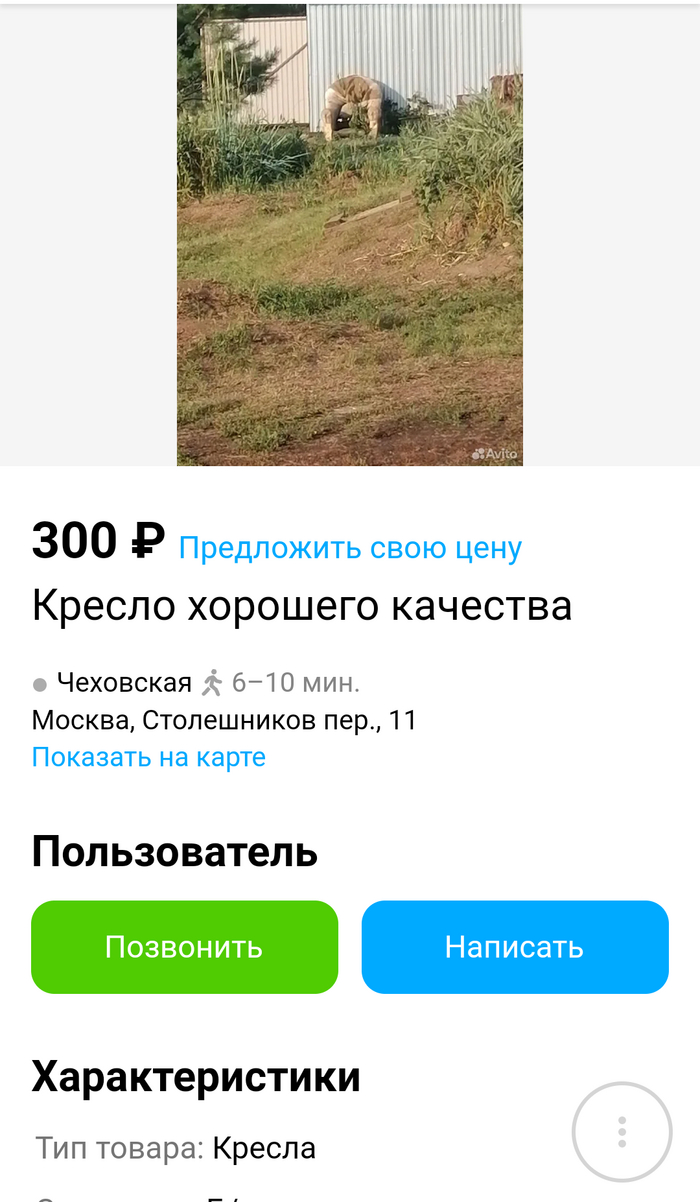This screenshot has width=700, height=1202.
Task: Tap 'Предложить свою цену' link
Action: coord(350,548)
